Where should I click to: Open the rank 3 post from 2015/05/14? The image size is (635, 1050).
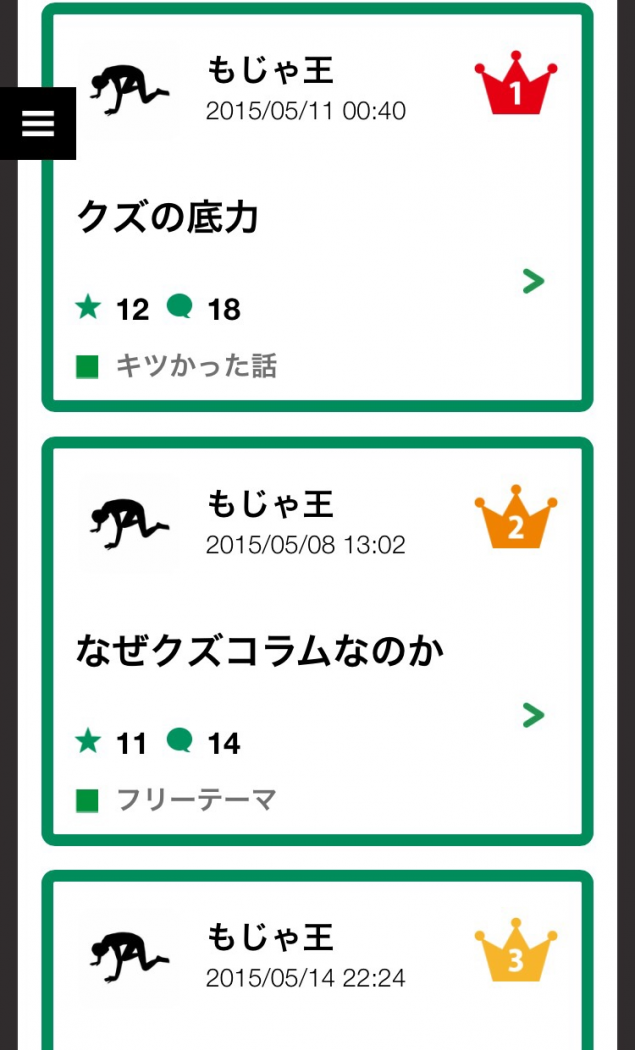pyautogui.click(x=316, y=960)
